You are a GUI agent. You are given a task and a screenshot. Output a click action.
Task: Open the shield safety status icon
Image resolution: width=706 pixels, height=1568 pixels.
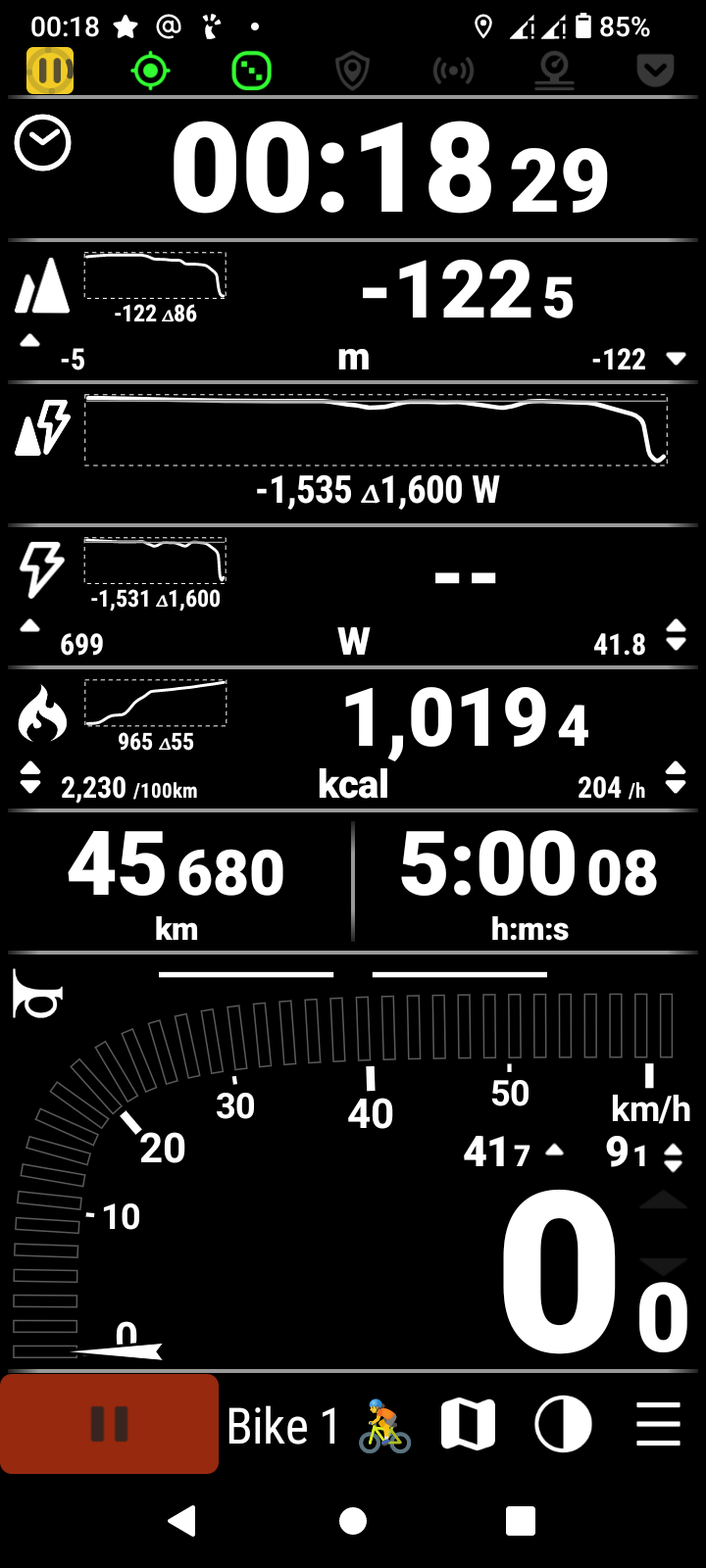tap(352, 71)
